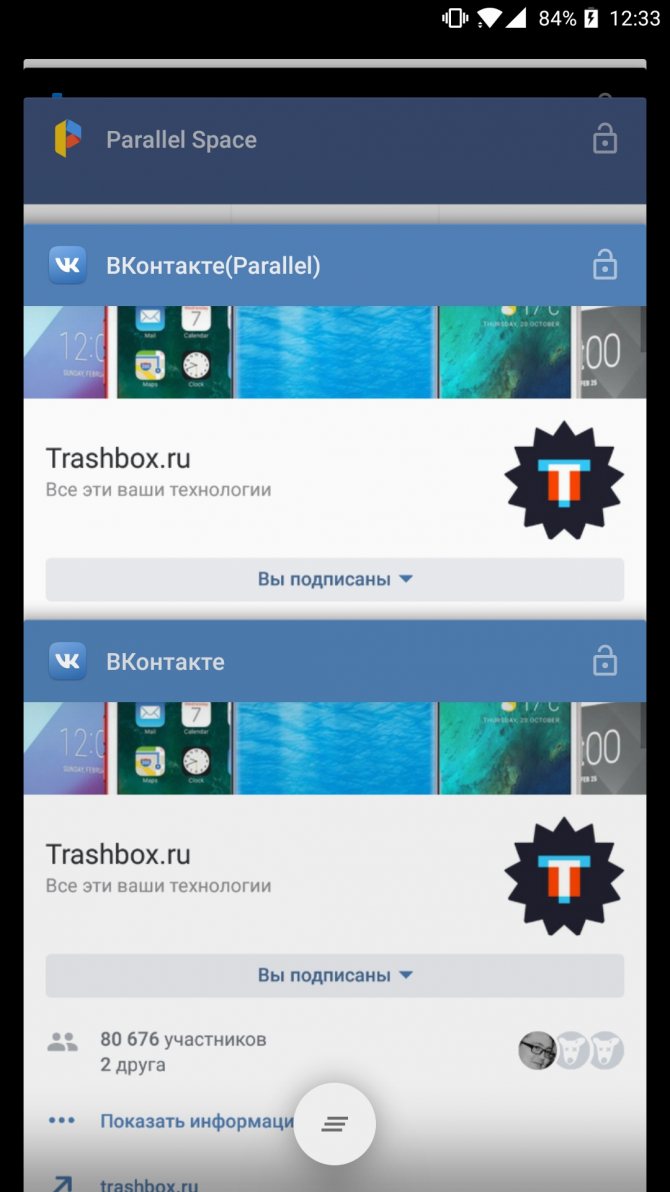Lock the ВКонтакте recent app card

tap(605, 661)
